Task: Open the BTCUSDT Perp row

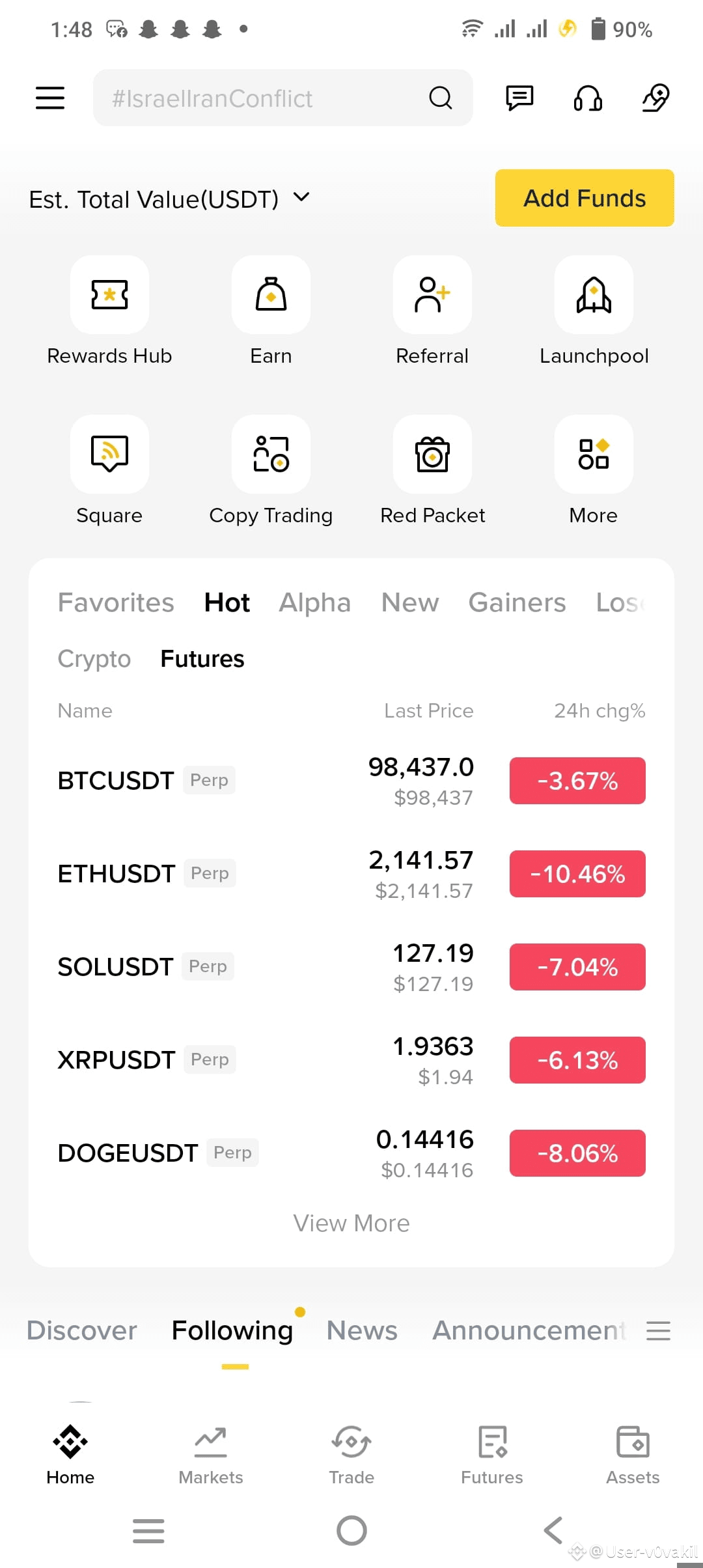Action: click(x=351, y=781)
